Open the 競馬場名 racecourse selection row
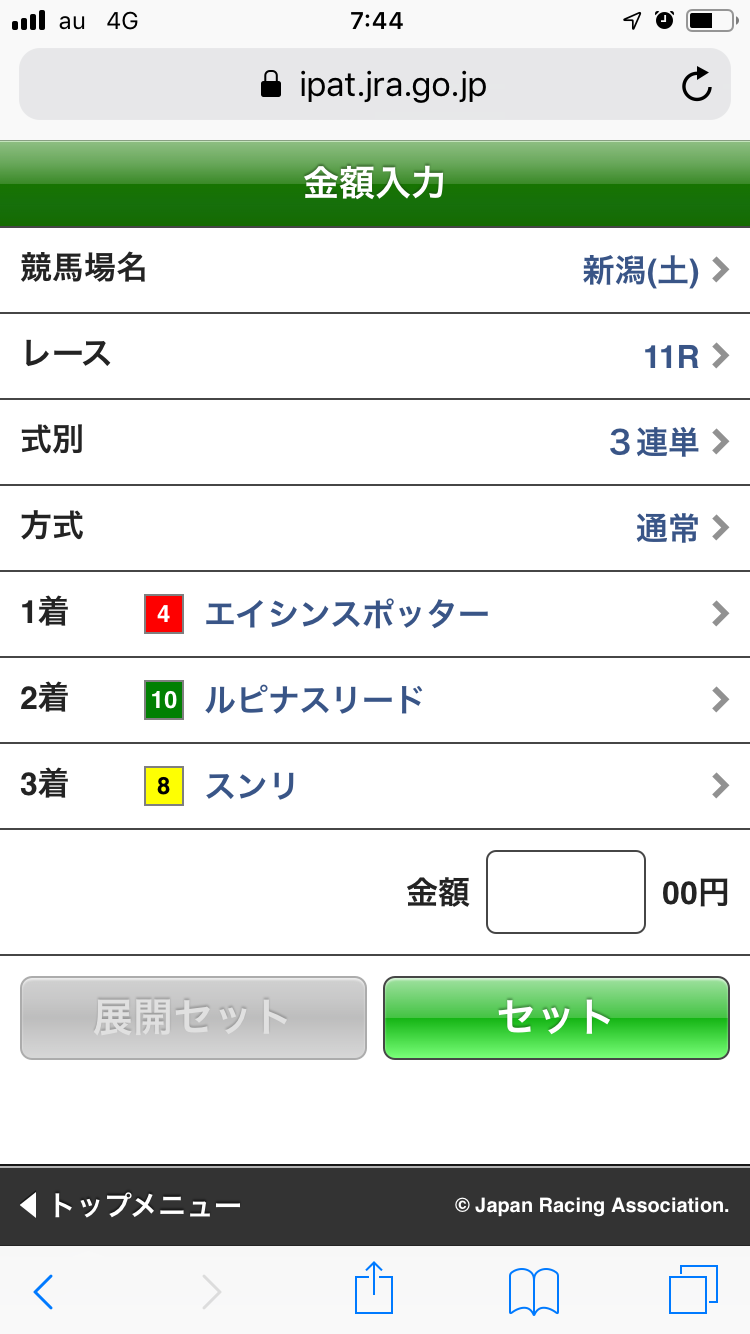Image resolution: width=750 pixels, height=1334 pixels. [375, 270]
